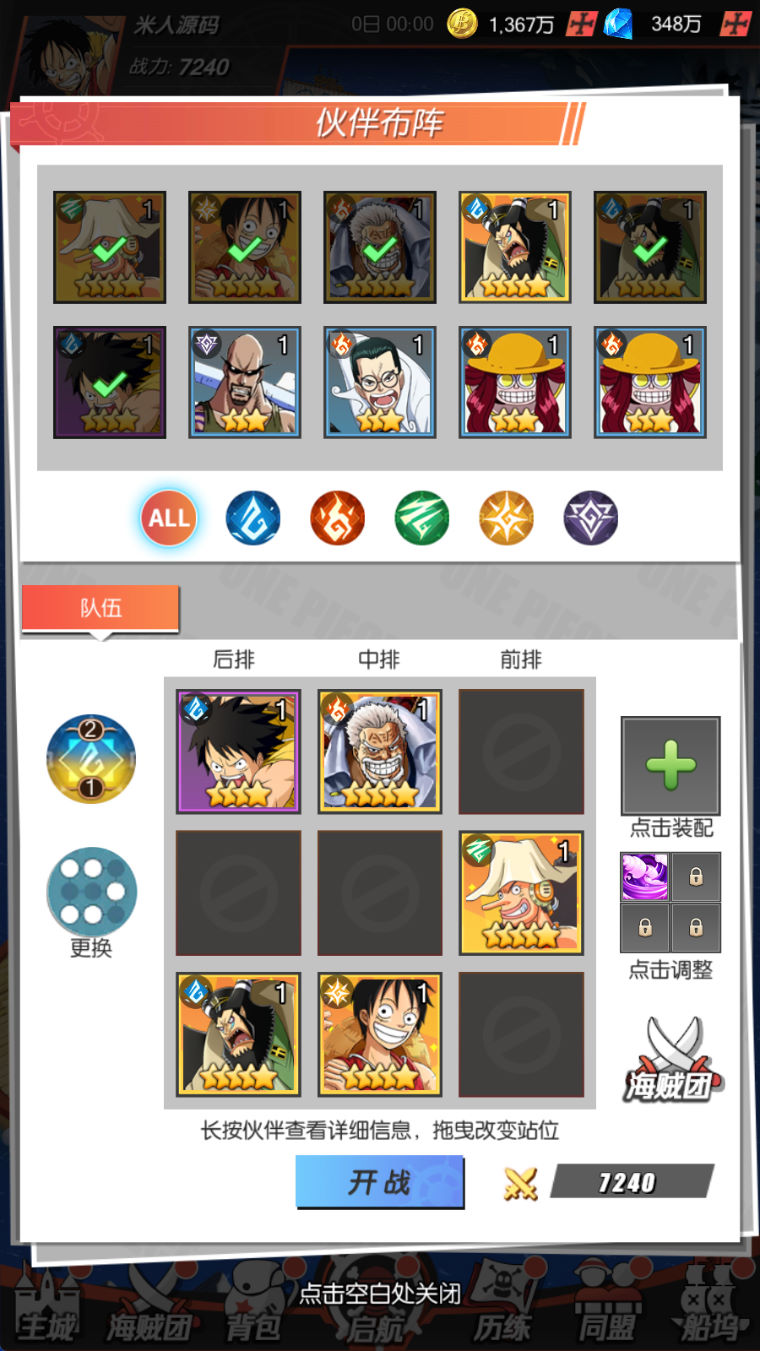Start the battle with 开战 button
Viewport: 760px width, 1351px height.
point(380,1181)
